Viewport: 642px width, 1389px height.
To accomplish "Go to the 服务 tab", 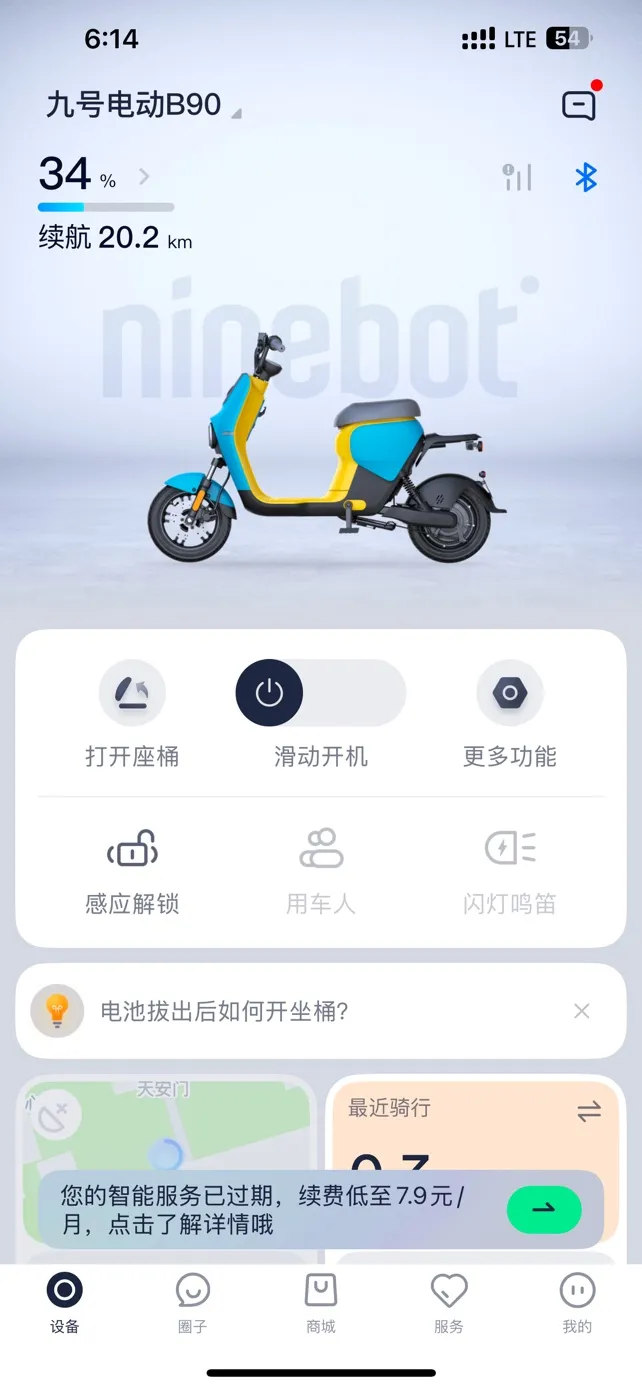I will point(449,1304).
